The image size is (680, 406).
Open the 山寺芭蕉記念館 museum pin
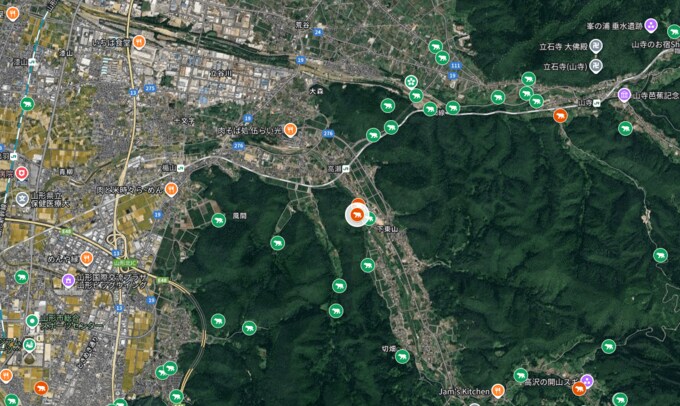624,95
